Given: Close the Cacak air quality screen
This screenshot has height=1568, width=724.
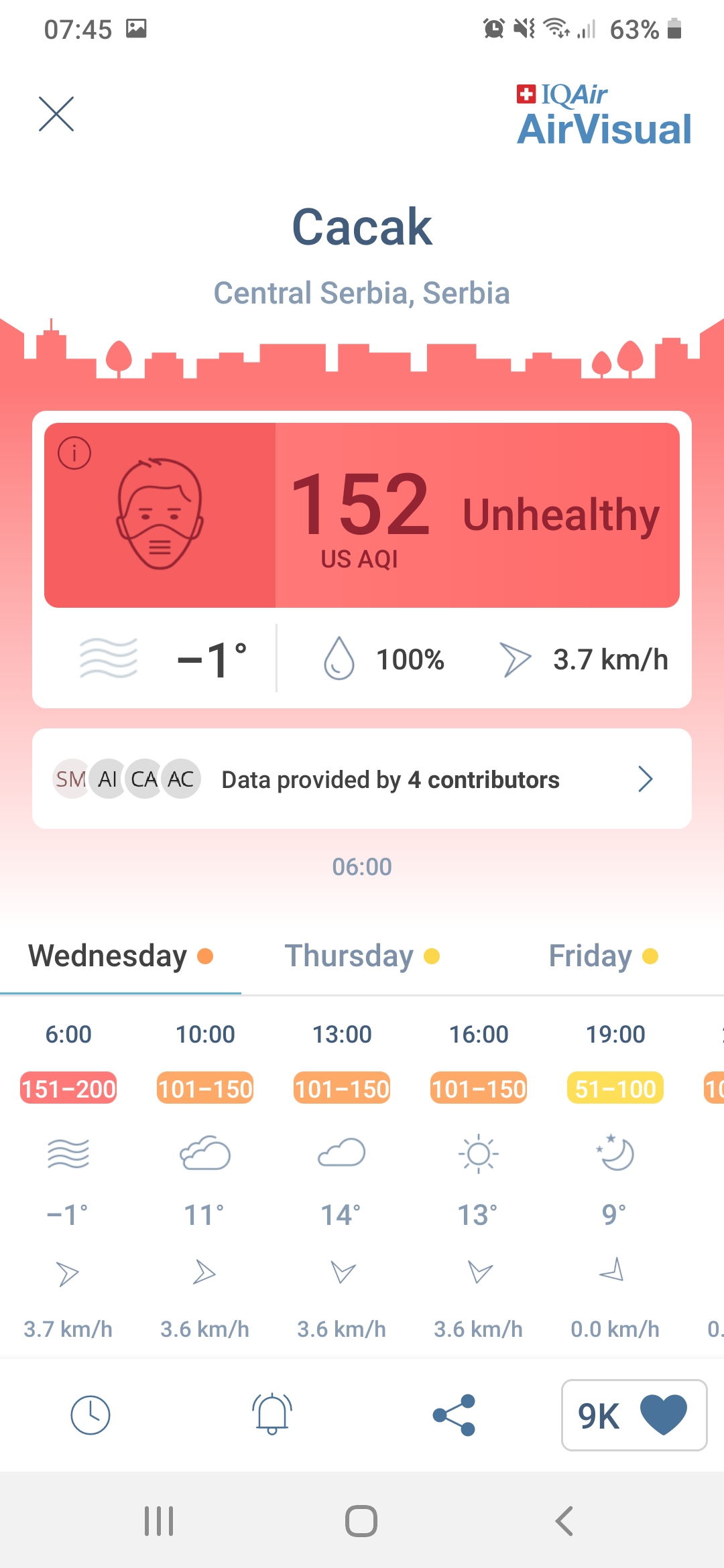Looking at the screenshot, I should tap(56, 114).
